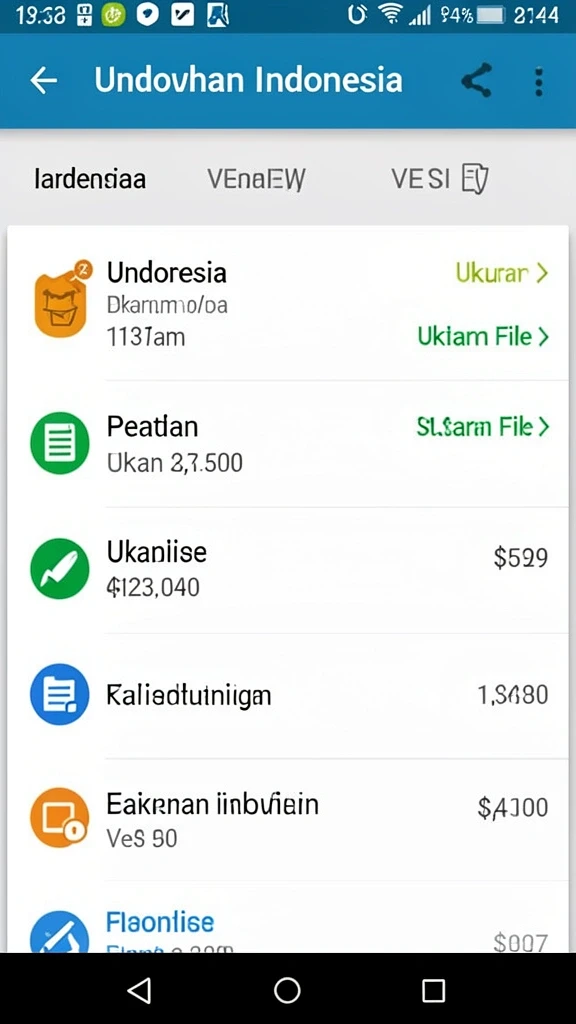Open the overflow menu

pos(539,82)
